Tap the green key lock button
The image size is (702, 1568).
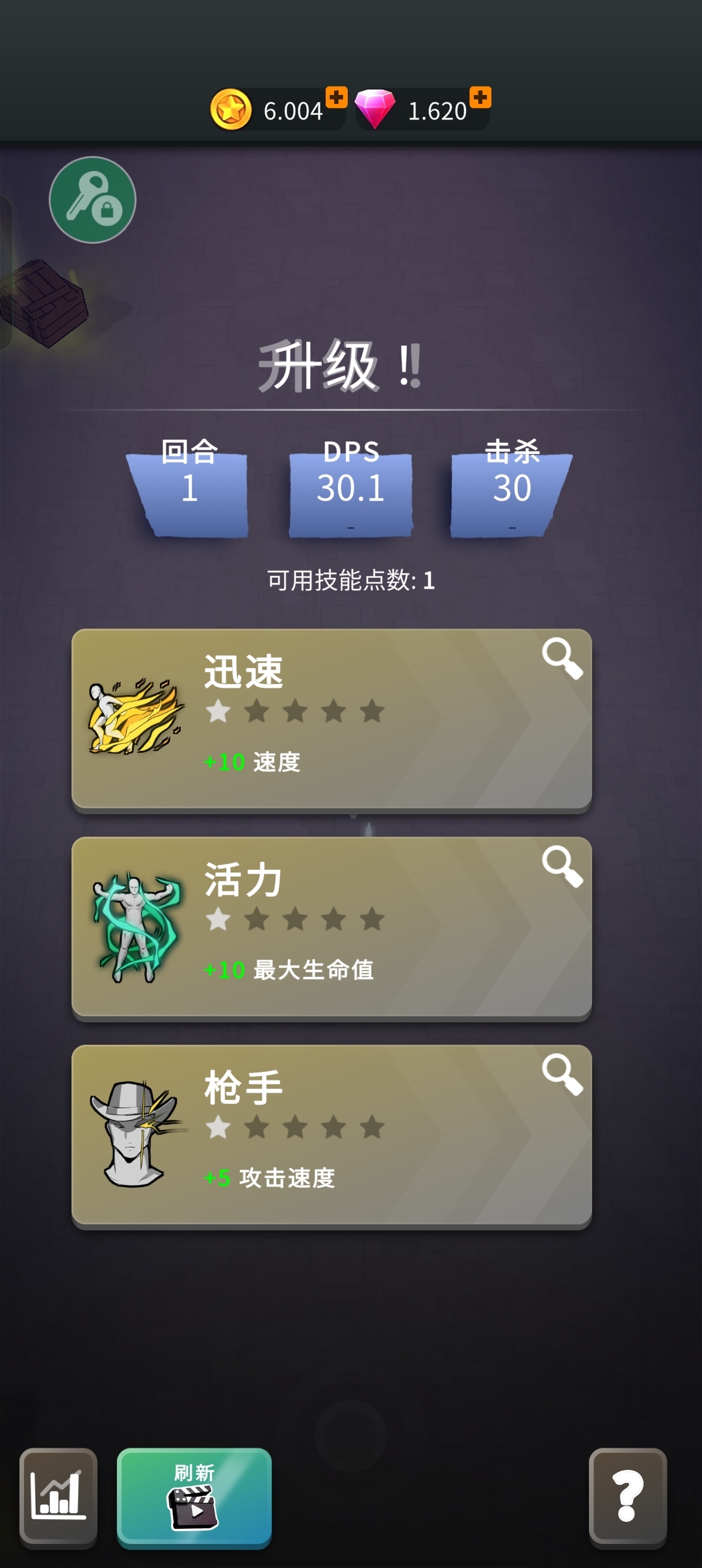point(92,200)
